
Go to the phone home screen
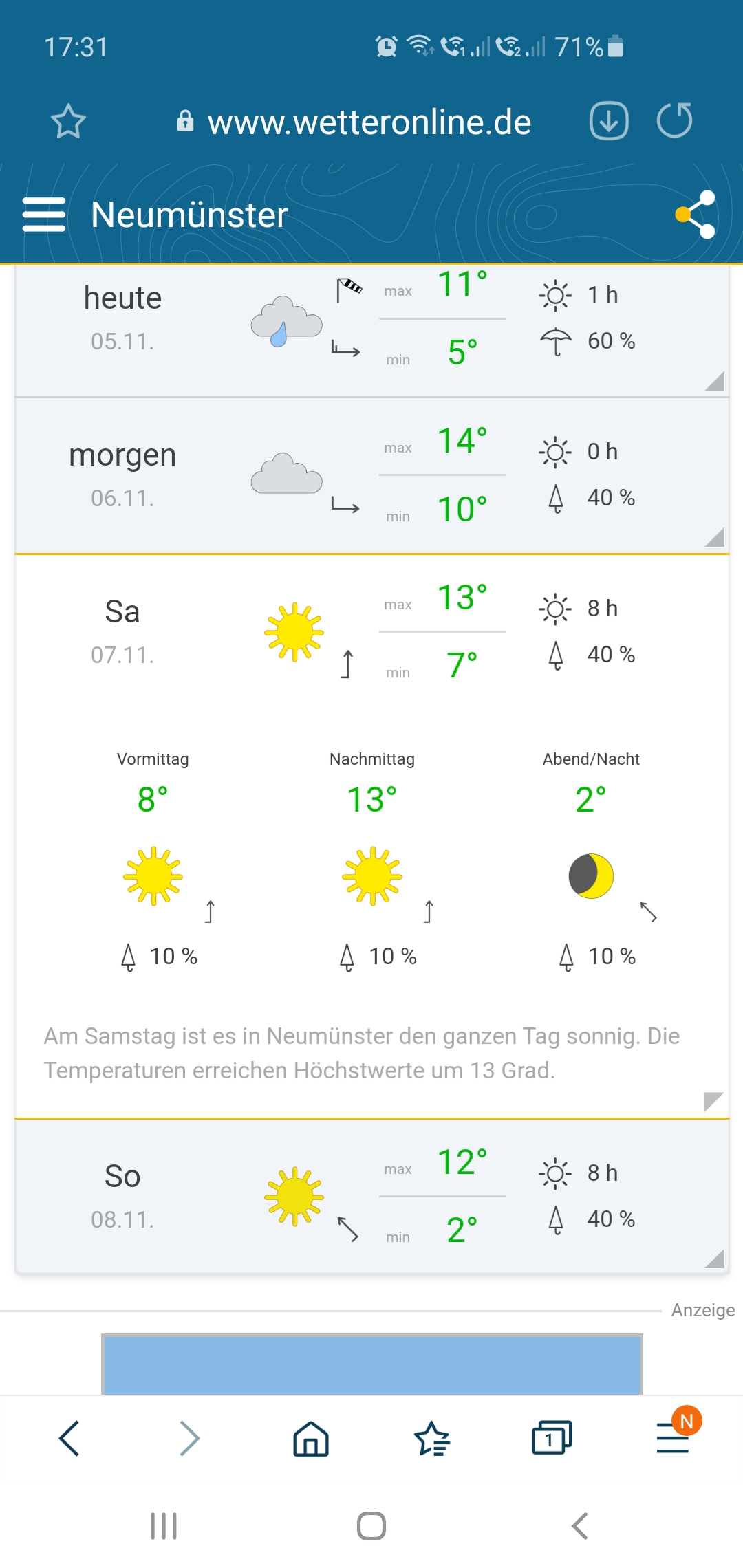pyautogui.click(x=371, y=1526)
